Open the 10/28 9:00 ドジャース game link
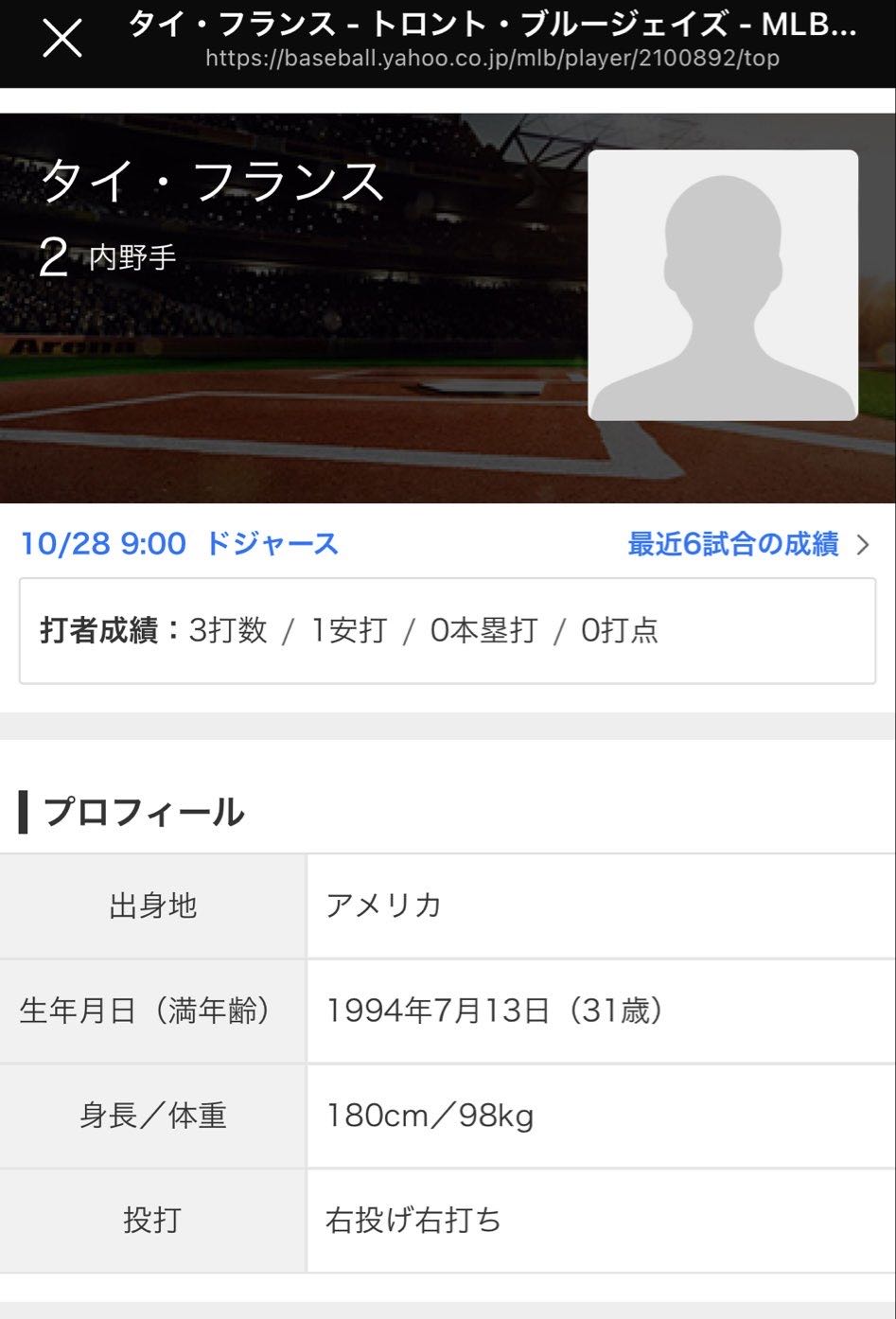 (180, 544)
